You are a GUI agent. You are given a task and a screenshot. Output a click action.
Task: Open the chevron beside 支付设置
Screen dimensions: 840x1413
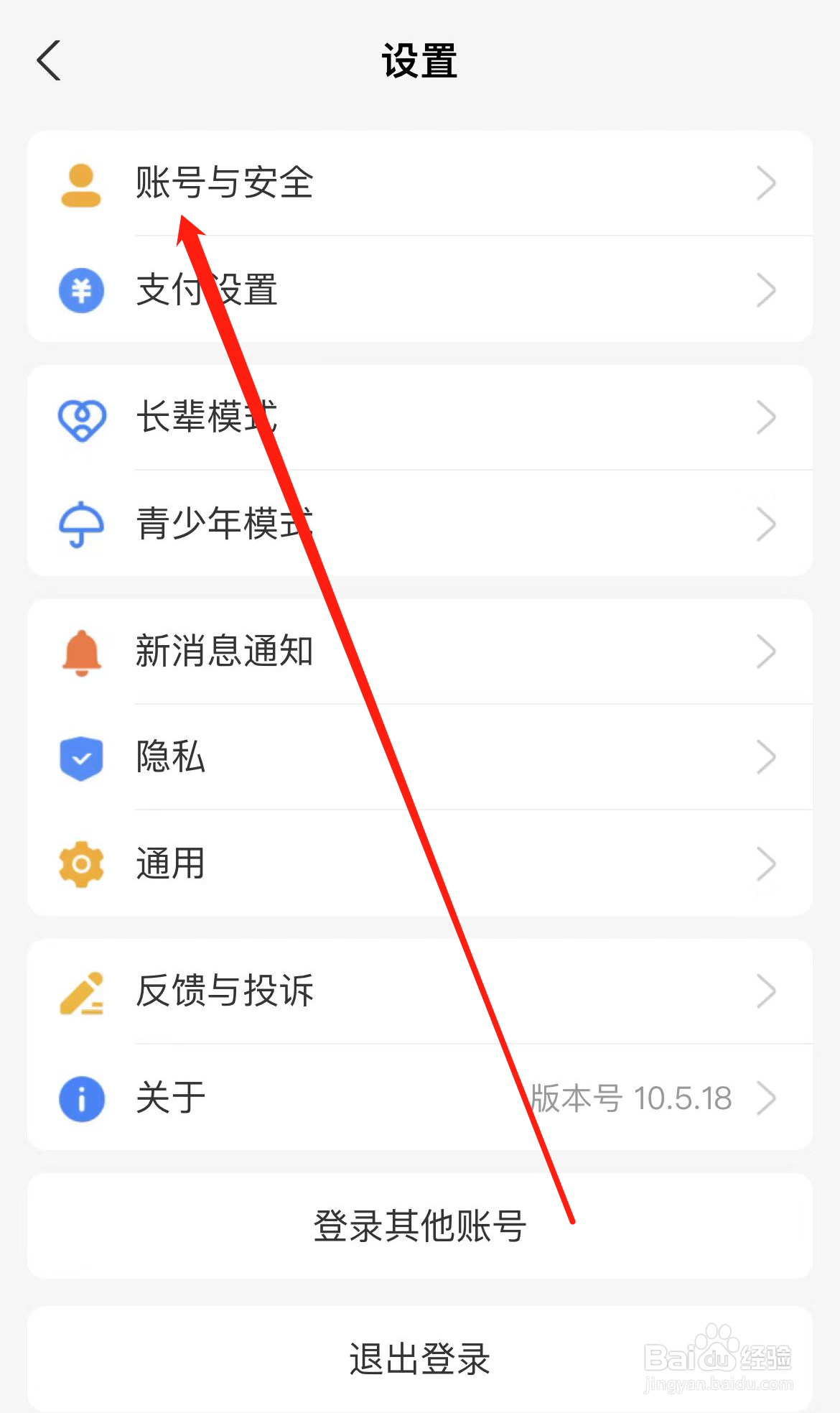pos(766,290)
